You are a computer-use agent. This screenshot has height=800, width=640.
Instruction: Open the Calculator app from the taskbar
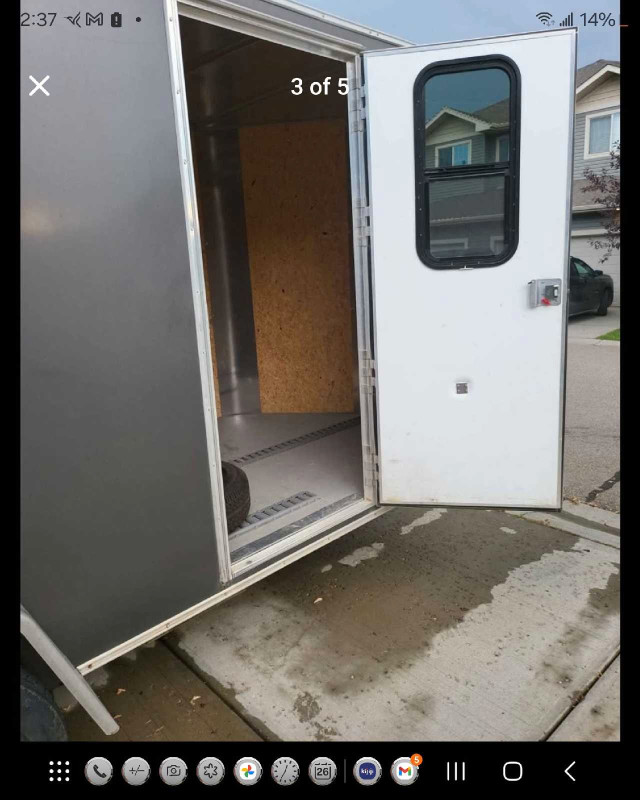click(136, 771)
